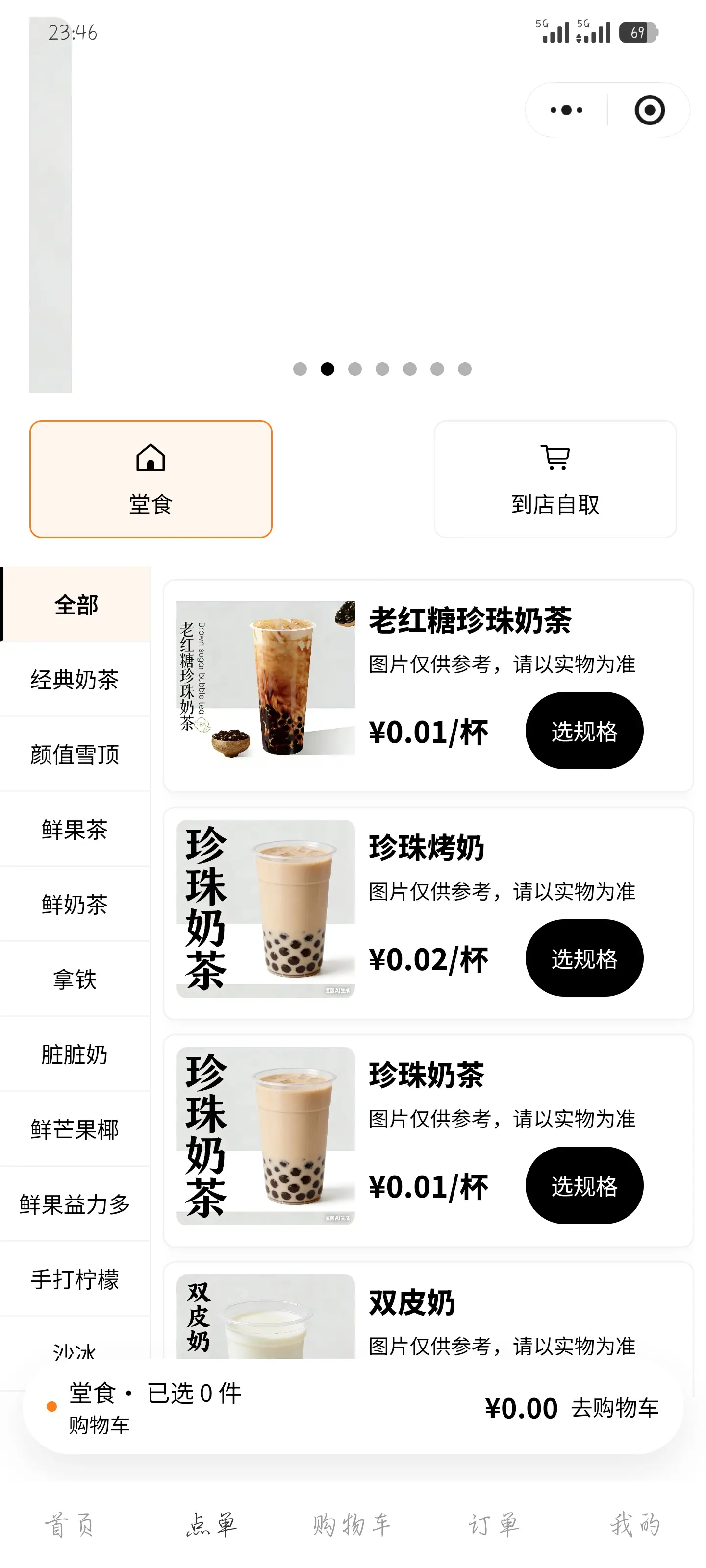
Task: Open the 鲜芒果椰 category
Action: click(x=75, y=1129)
